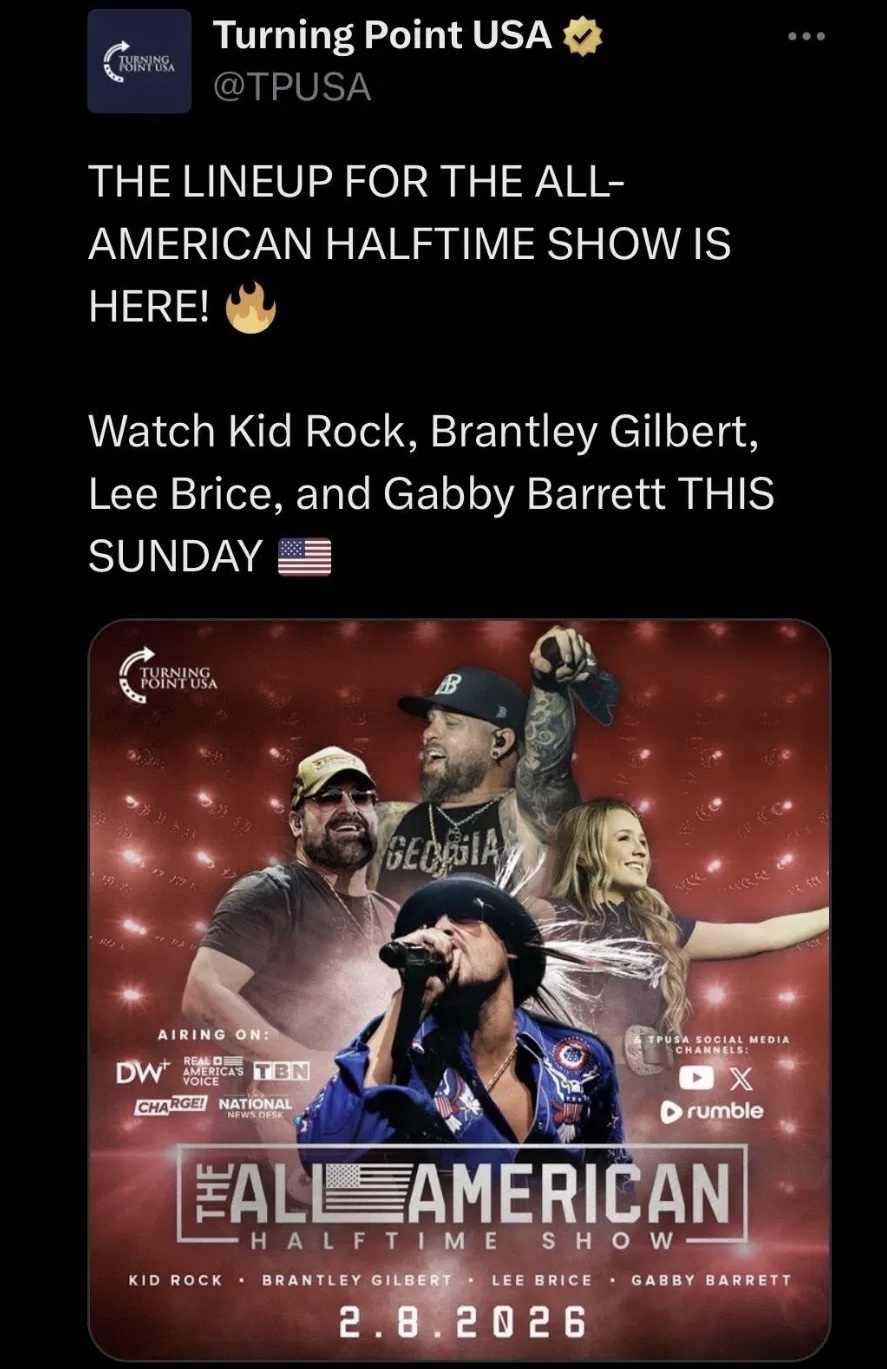Viewport: 887px width, 1369px height.
Task: Open Turning Point USA's profile avatar
Action: point(139,62)
